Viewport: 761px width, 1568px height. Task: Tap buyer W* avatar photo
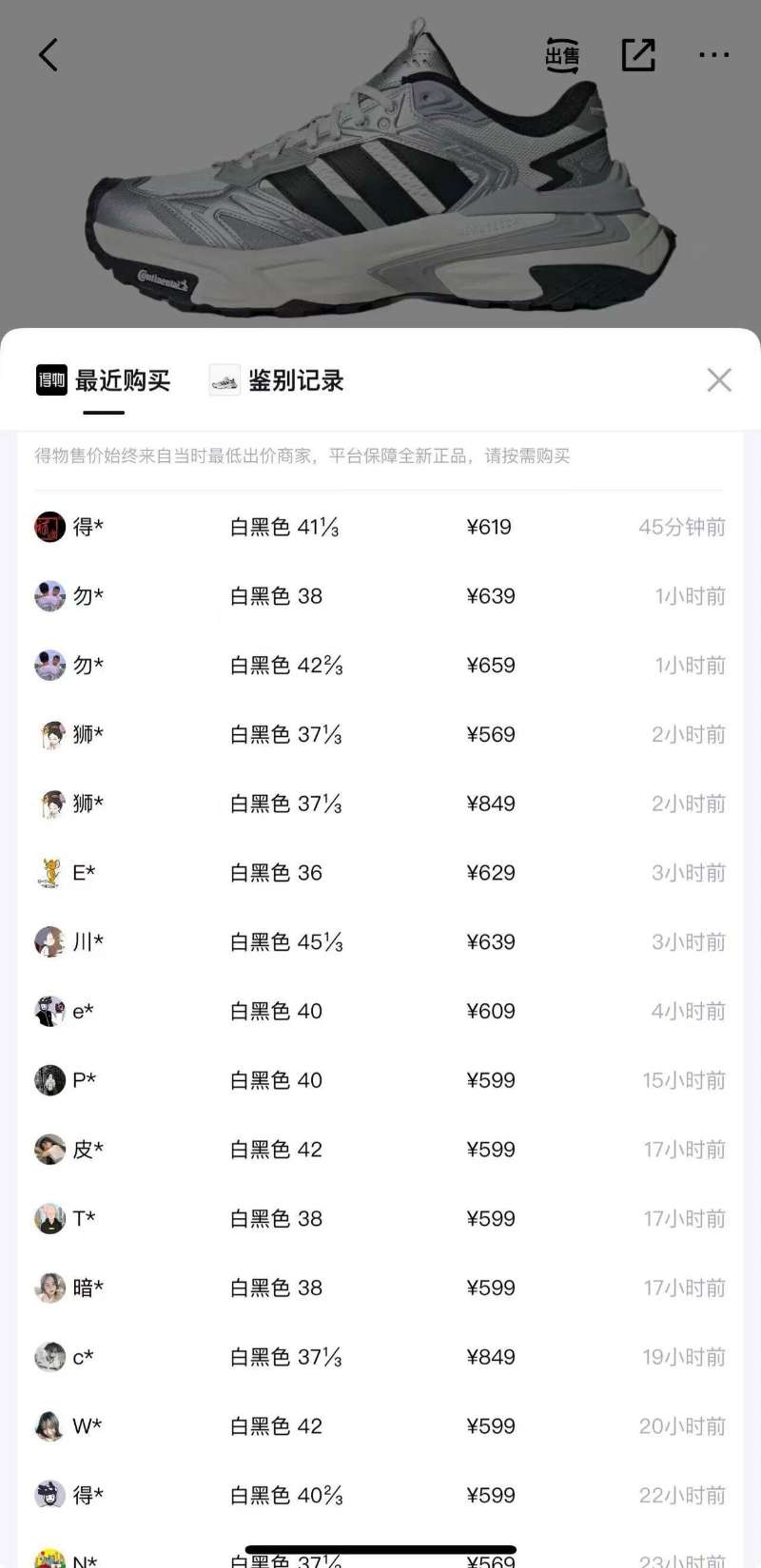click(49, 1426)
